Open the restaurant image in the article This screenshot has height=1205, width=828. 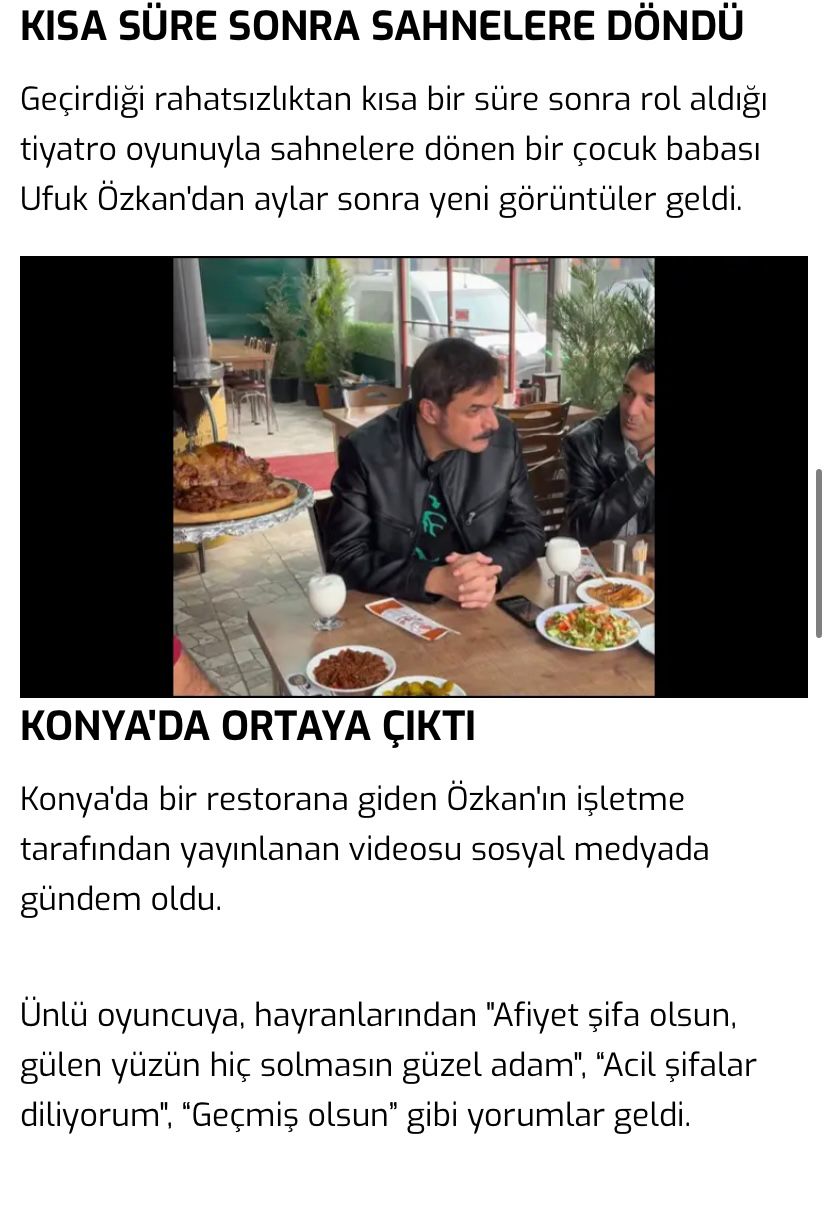coord(413,476)
